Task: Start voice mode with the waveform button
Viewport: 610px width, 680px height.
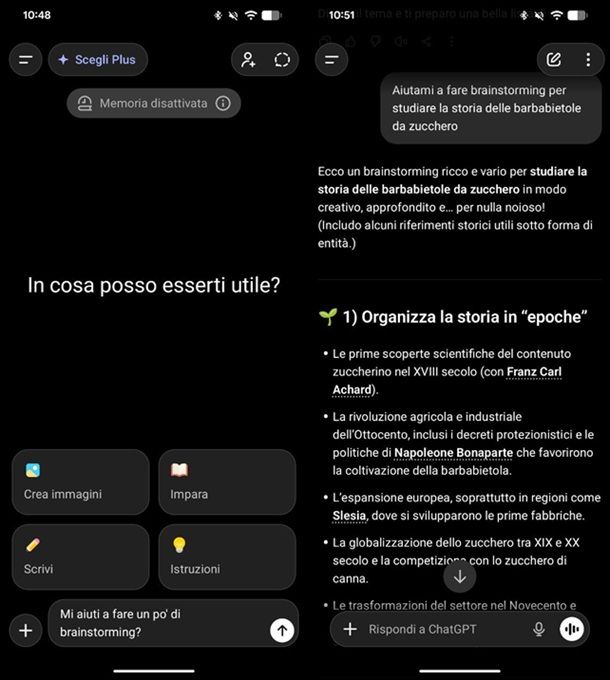Action: coord(573,629)
